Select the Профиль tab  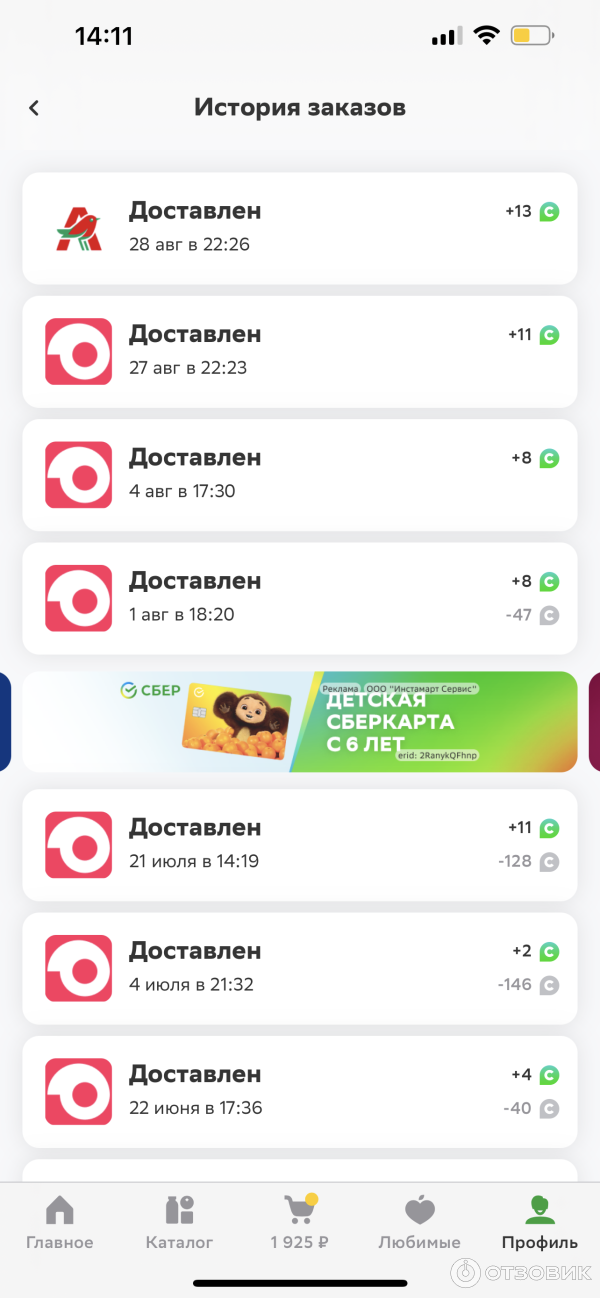coord(540,1222)
